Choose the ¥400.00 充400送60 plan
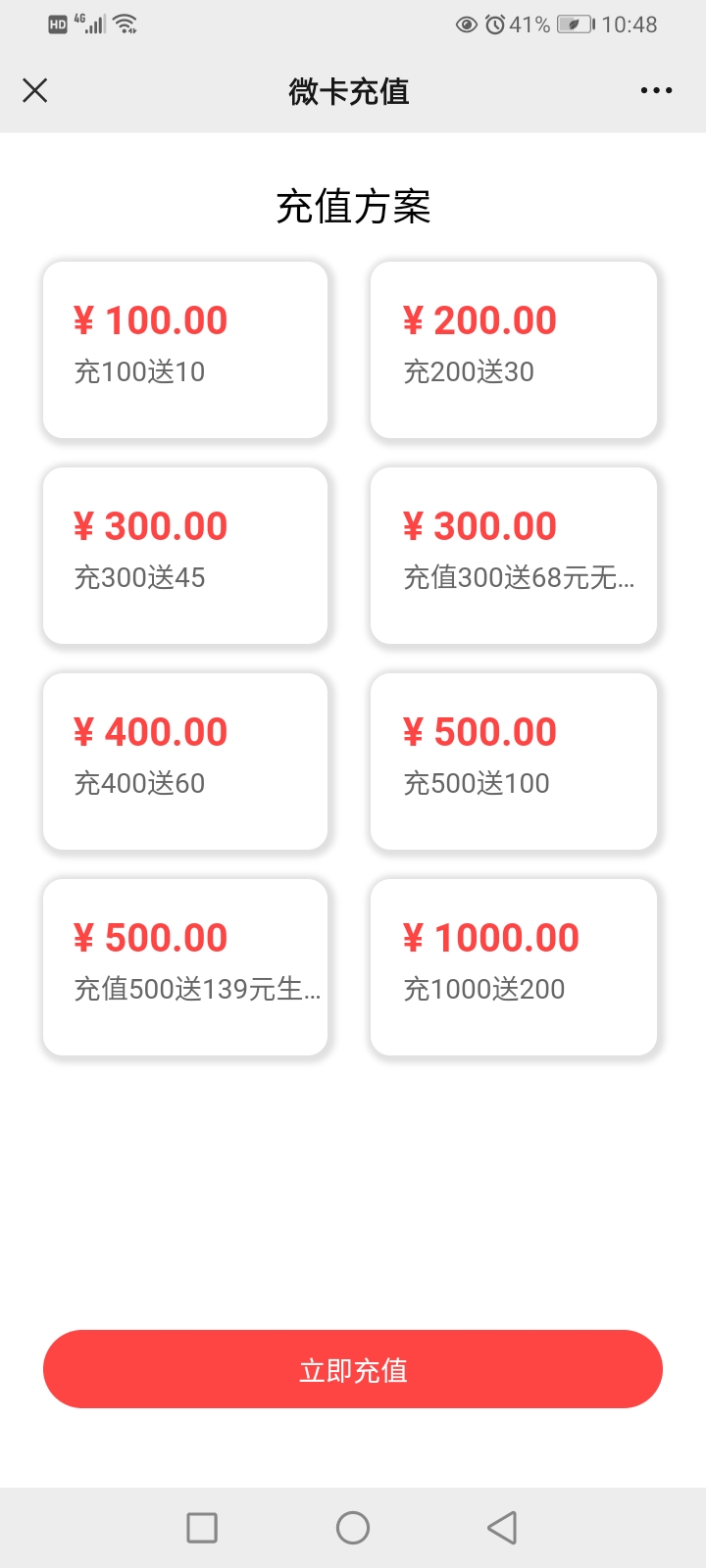706x1568 pixels. pyautogui.click(x=185, y=761)
